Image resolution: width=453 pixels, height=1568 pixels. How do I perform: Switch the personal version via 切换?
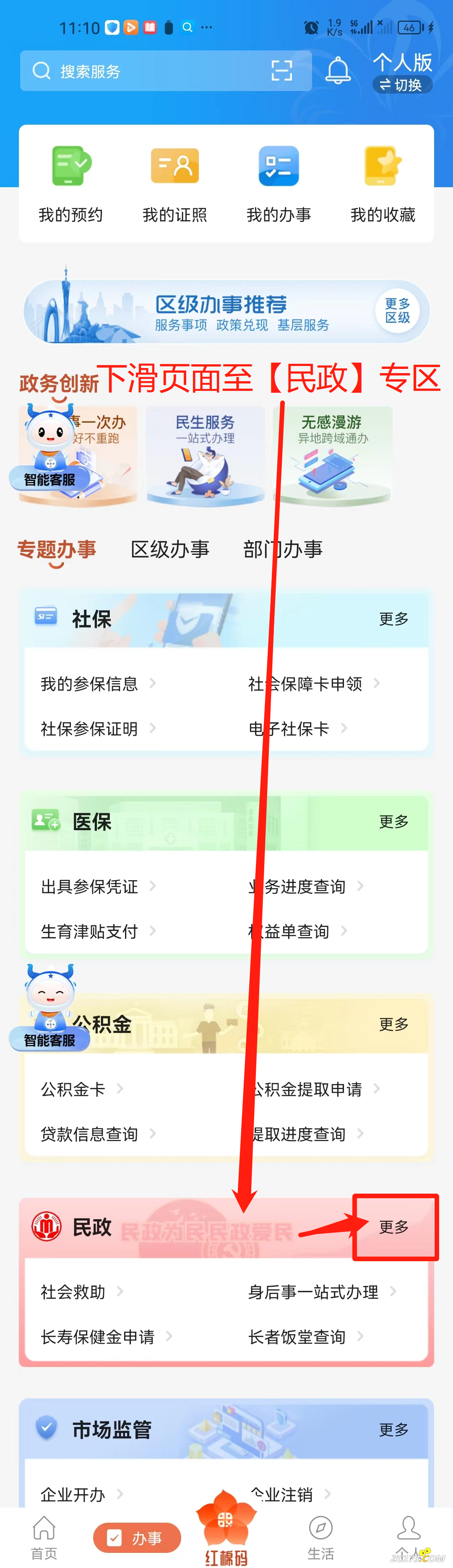pyautogui.click(x=402, y=85)
